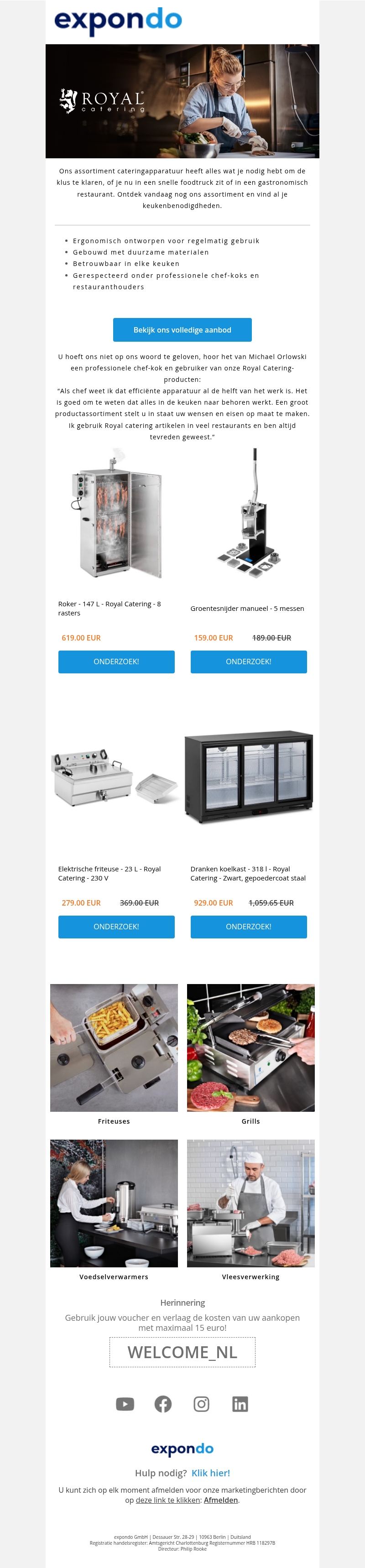Viewport: 365px width, 1568px height.
Task: Tap the Klik hier! help link
Action: point(210,1473)
